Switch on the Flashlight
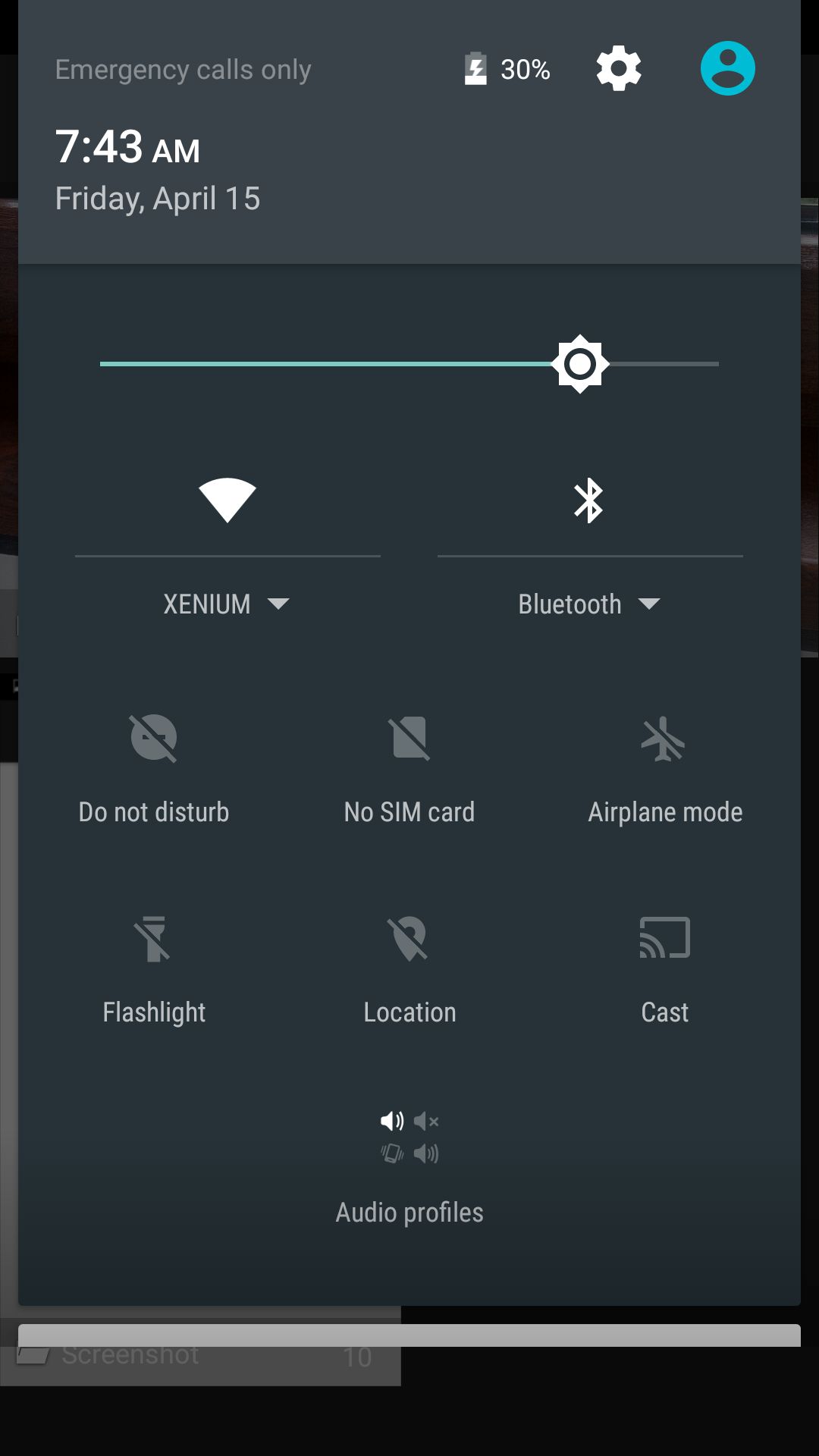The image size is (819, 1456). coord(154,968)
